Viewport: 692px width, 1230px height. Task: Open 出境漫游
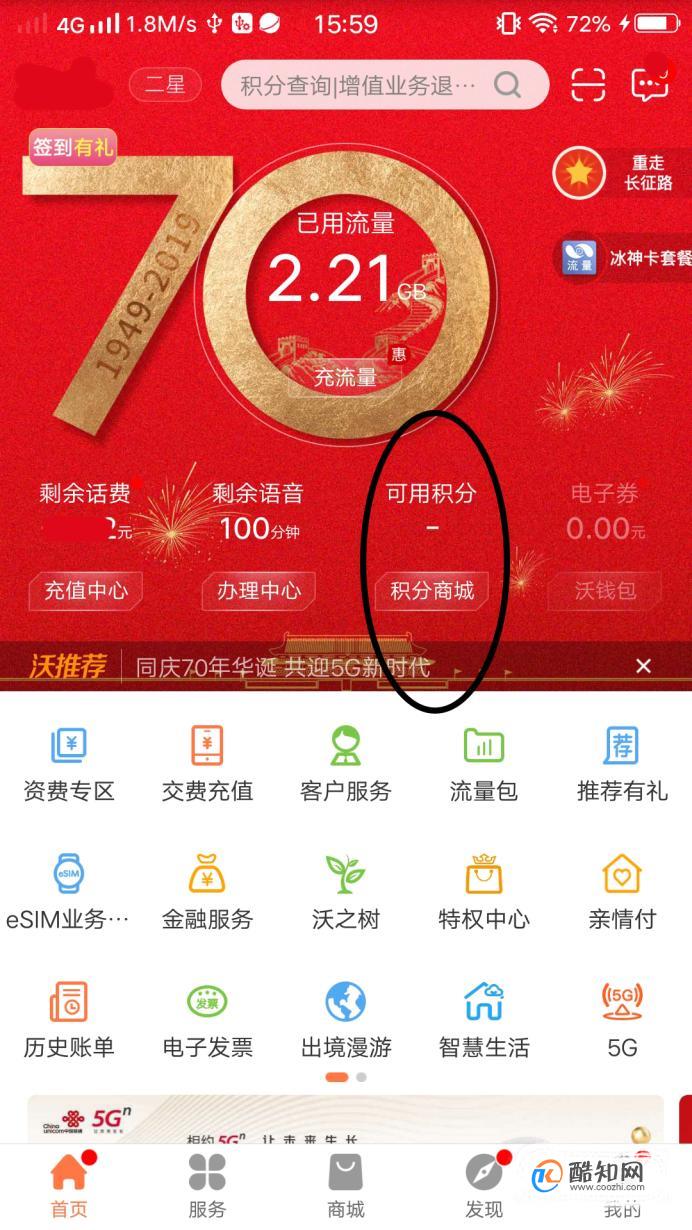point(346,1021)
